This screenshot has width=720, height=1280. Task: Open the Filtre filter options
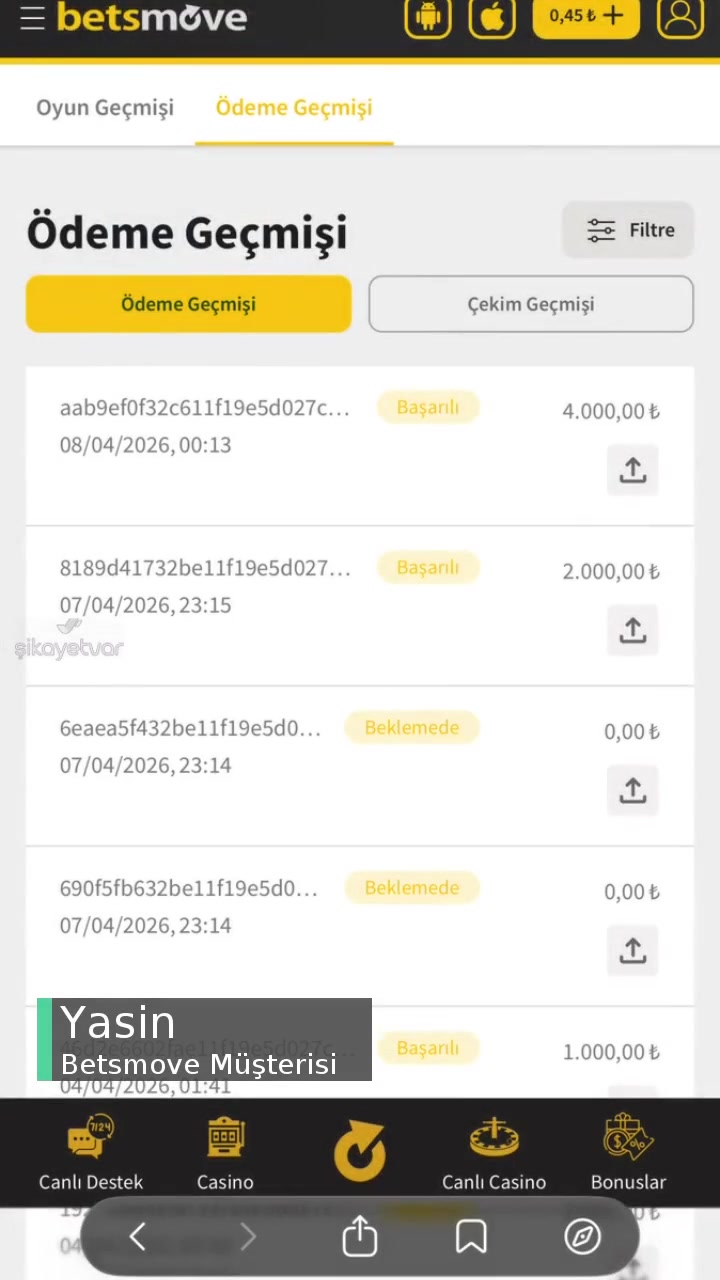pyautogui.click(x=629, y=229)
